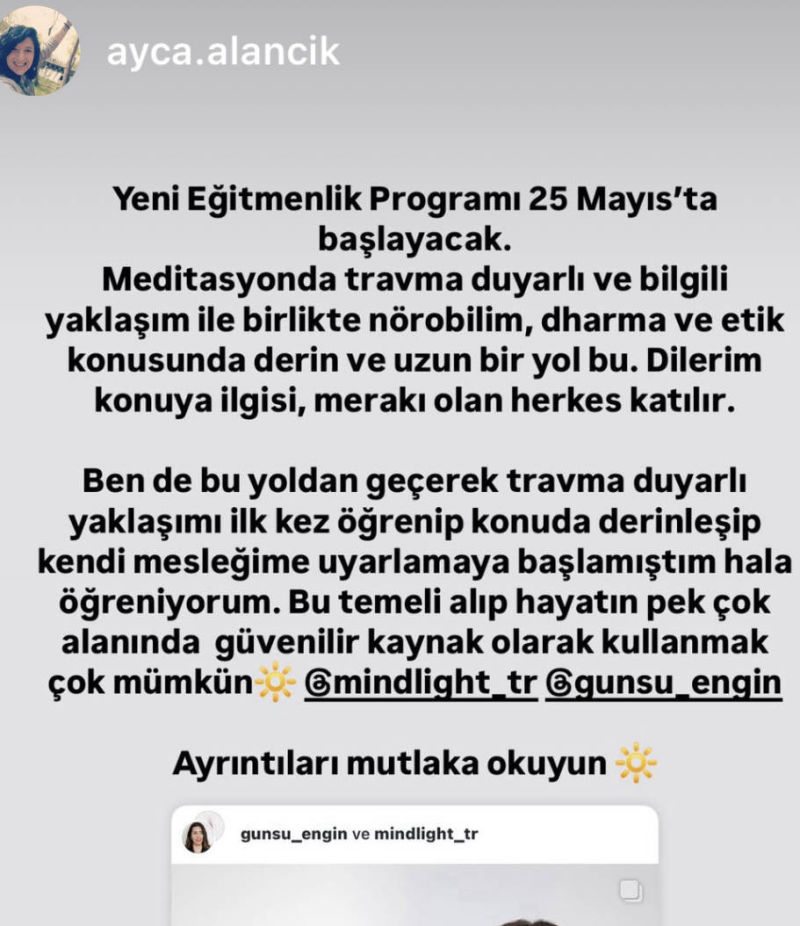Open the @mindlight_tr mention

[420, 683]
